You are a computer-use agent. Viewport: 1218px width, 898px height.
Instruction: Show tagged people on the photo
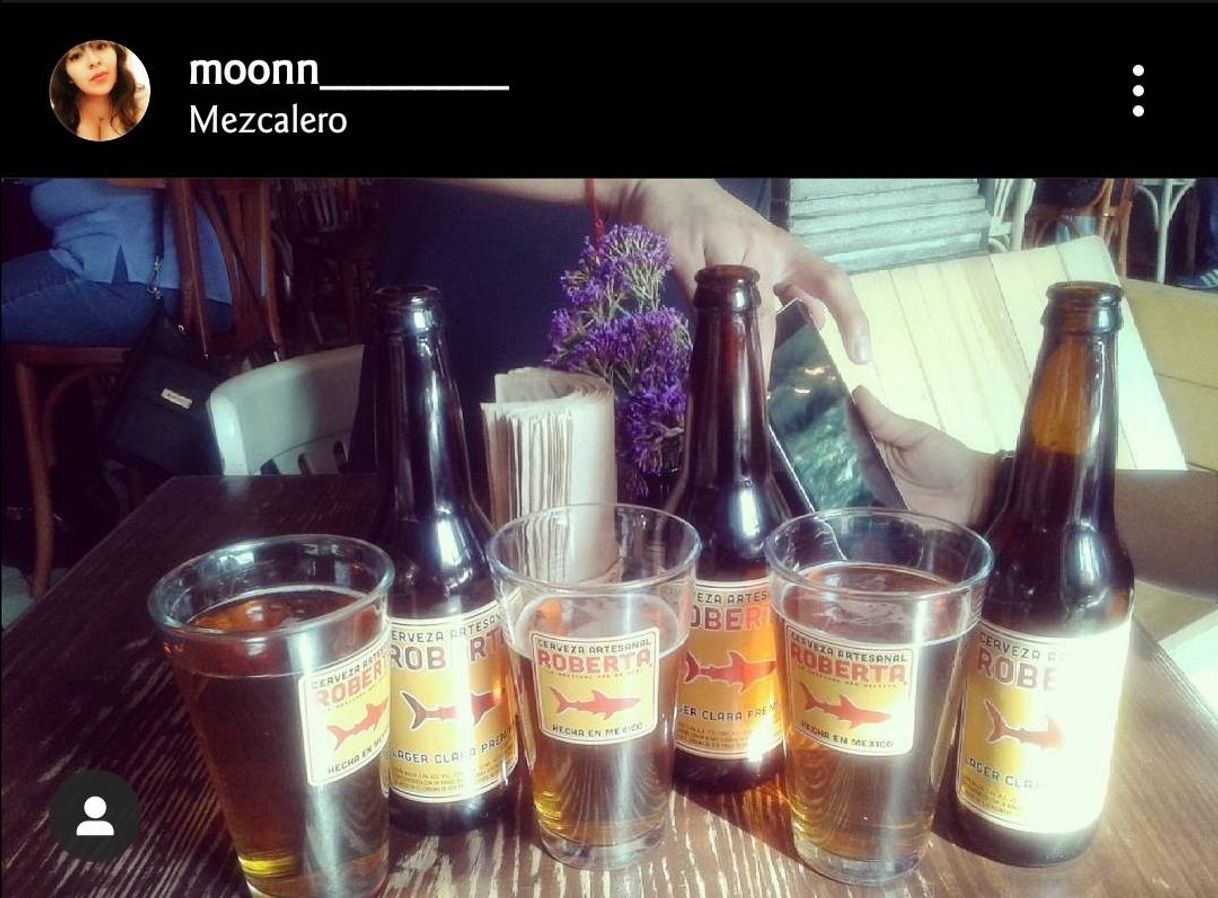(95, 815)
